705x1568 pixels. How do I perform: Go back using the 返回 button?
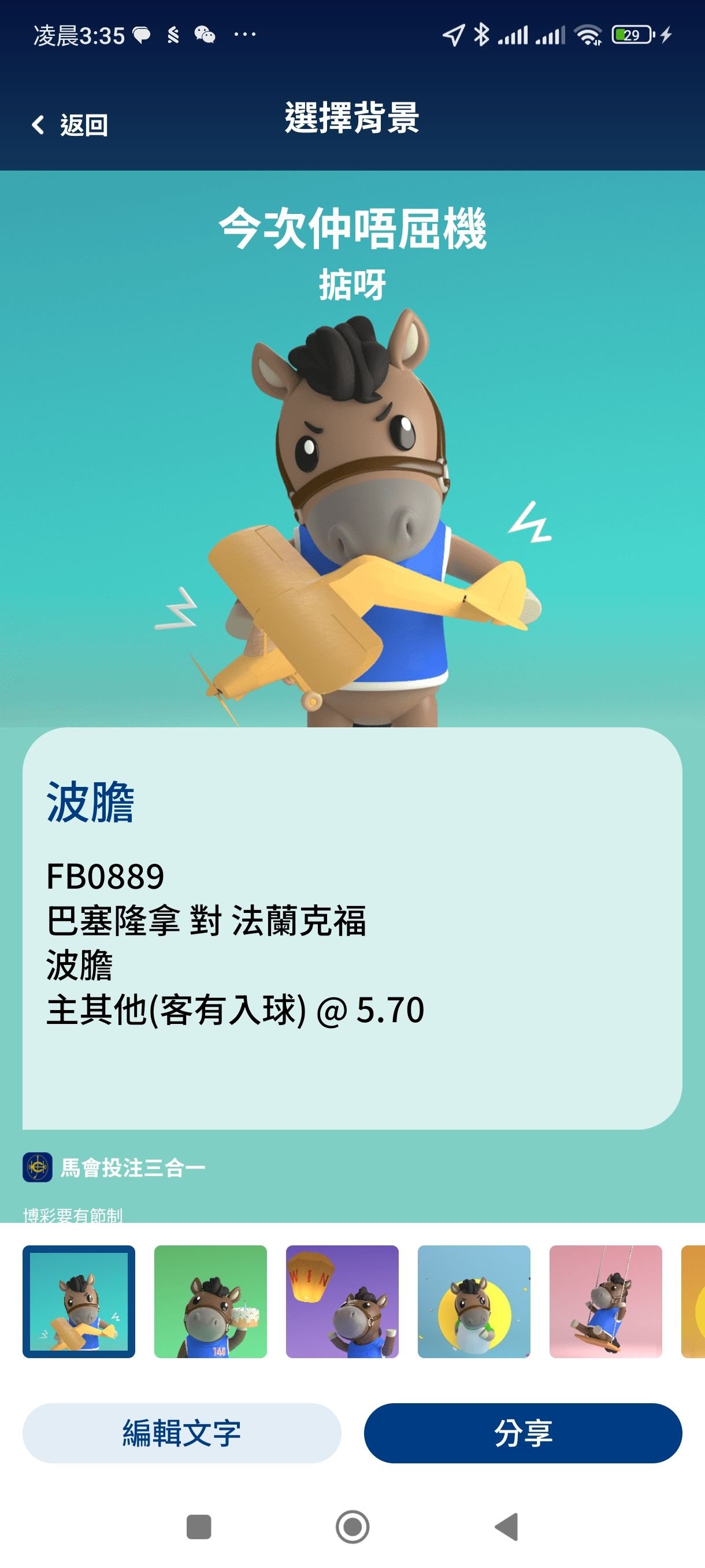point(70,125)
